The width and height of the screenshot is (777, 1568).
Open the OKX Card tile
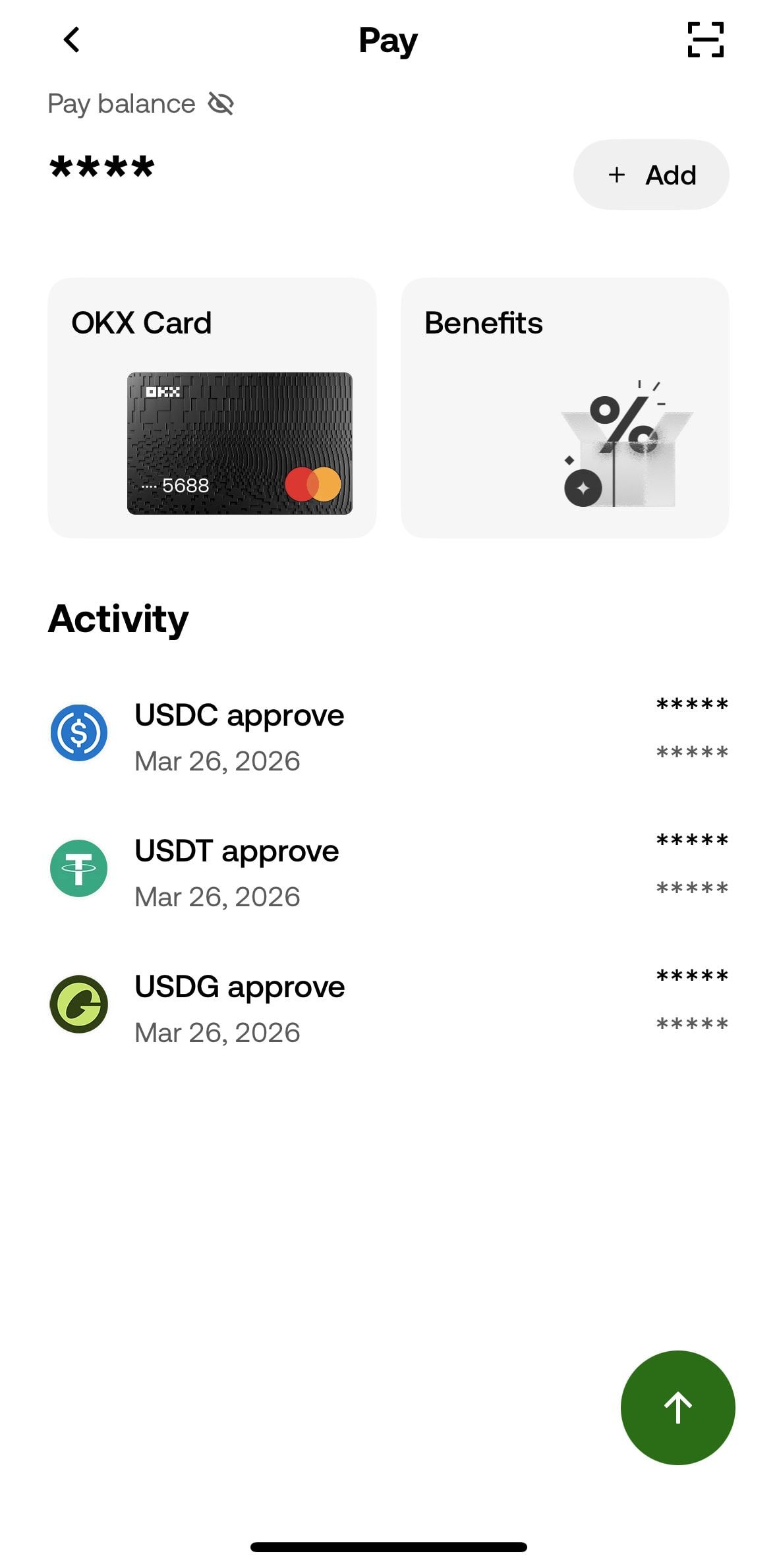(212, 408)
